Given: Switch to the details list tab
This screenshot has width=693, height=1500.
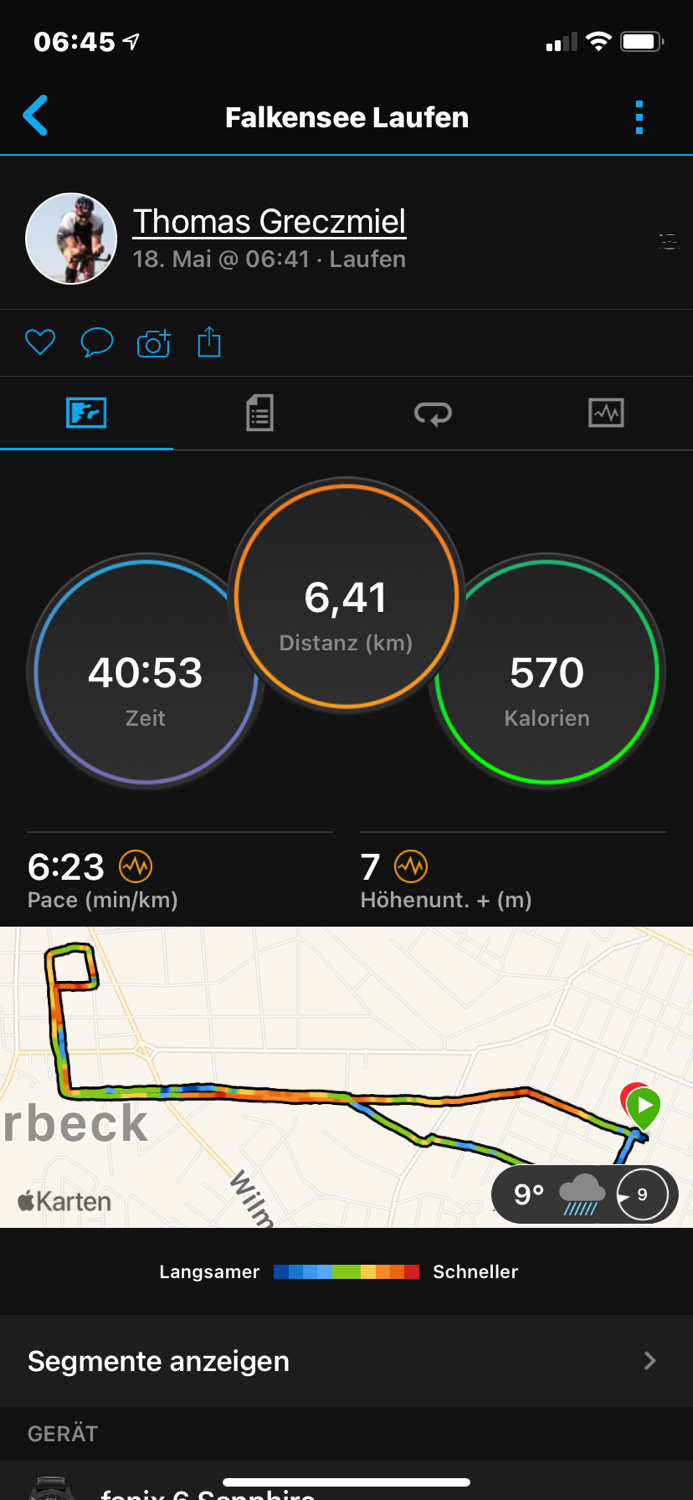Looking at the screenshot, I should [x=259, y=413].
